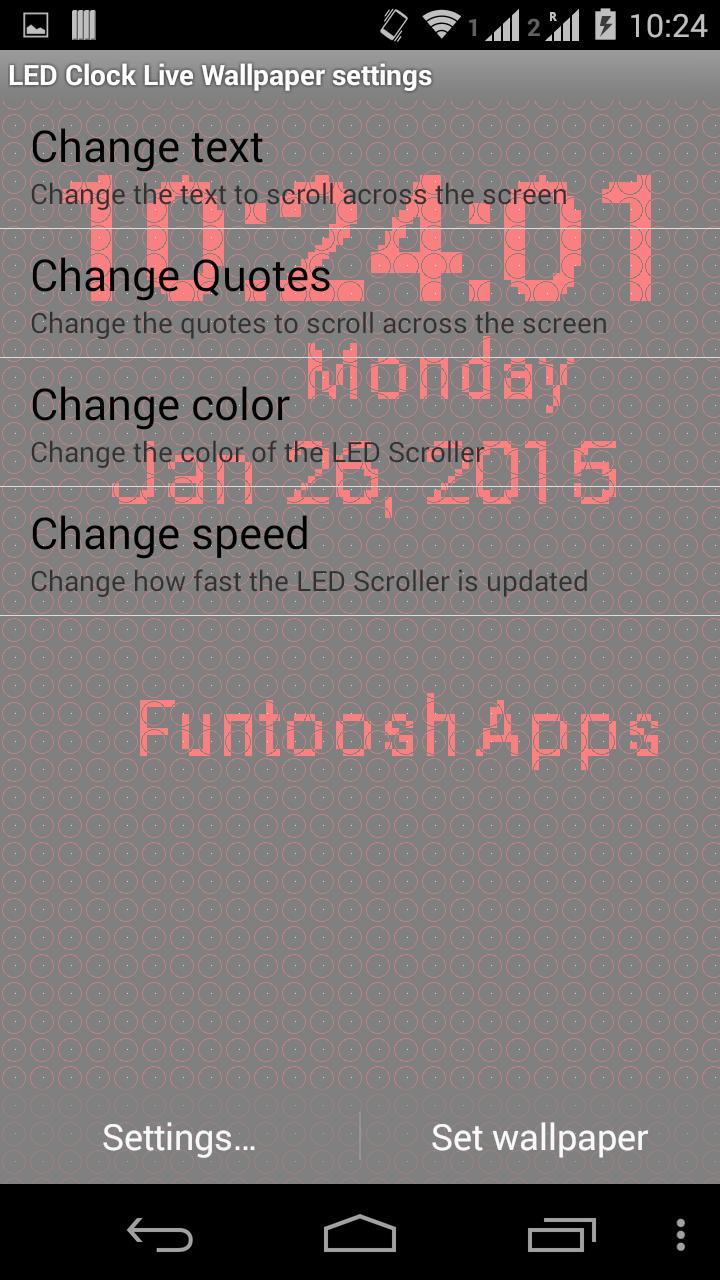Go back using the navigation bar

tap(160, 1234)
